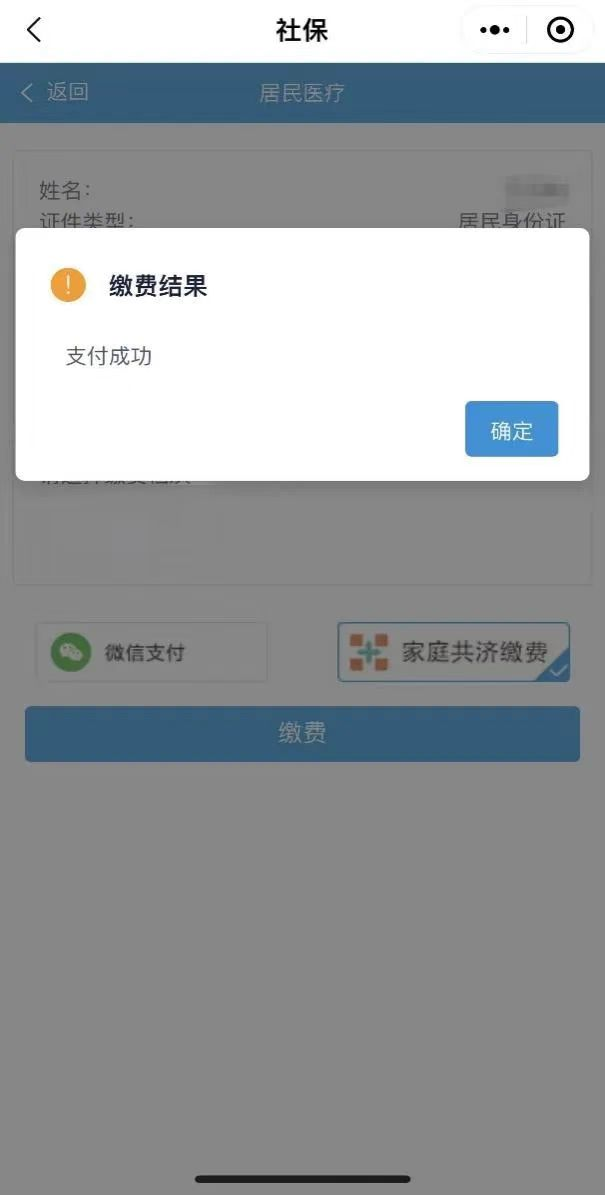The width and height of the screenshot is (605, 1195).
Task: Select 微信支付 payment method
Action: click(152, 653)
